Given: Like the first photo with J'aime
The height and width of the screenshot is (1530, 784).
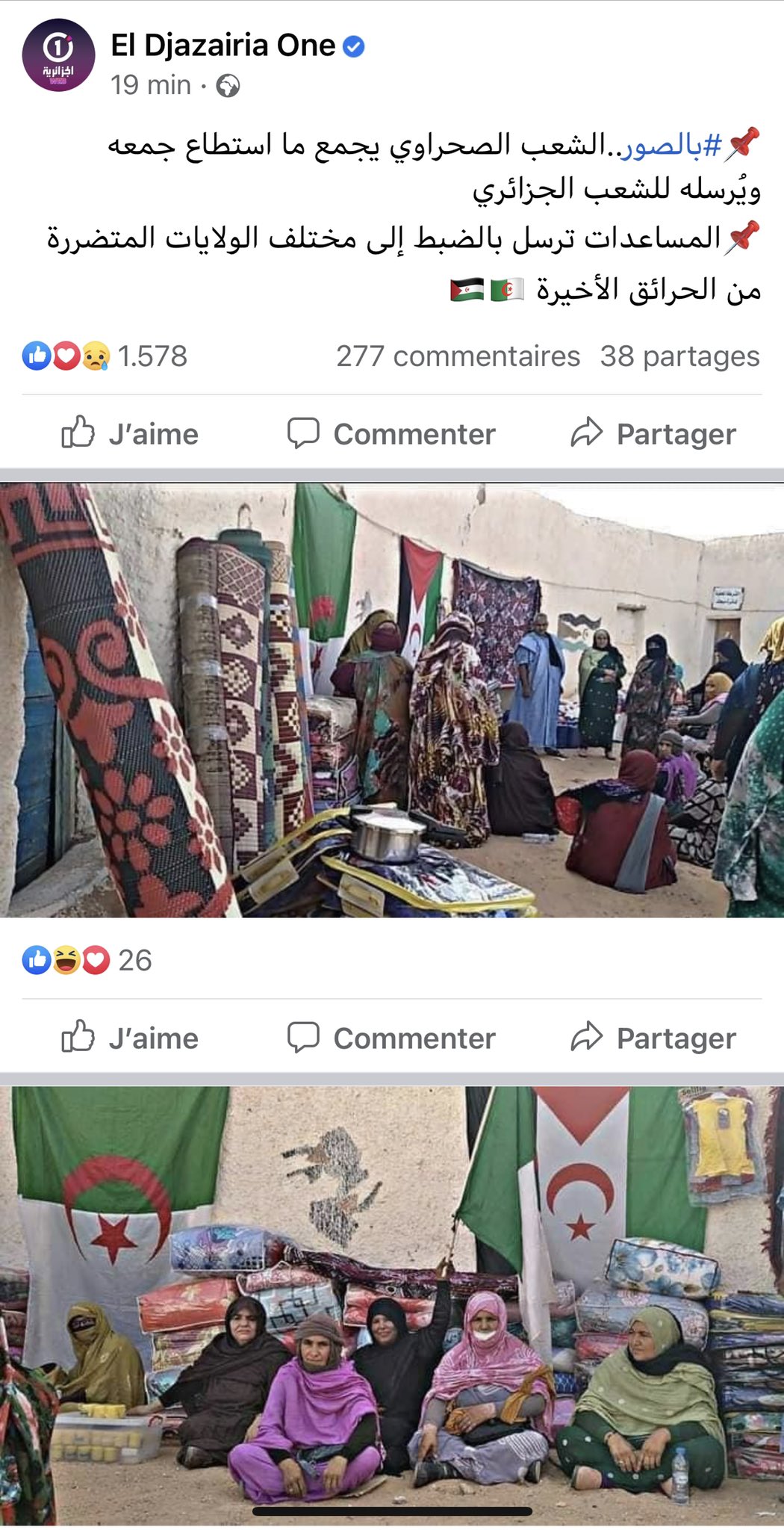Looking at the screenshot, I should tap(130, 1038).
